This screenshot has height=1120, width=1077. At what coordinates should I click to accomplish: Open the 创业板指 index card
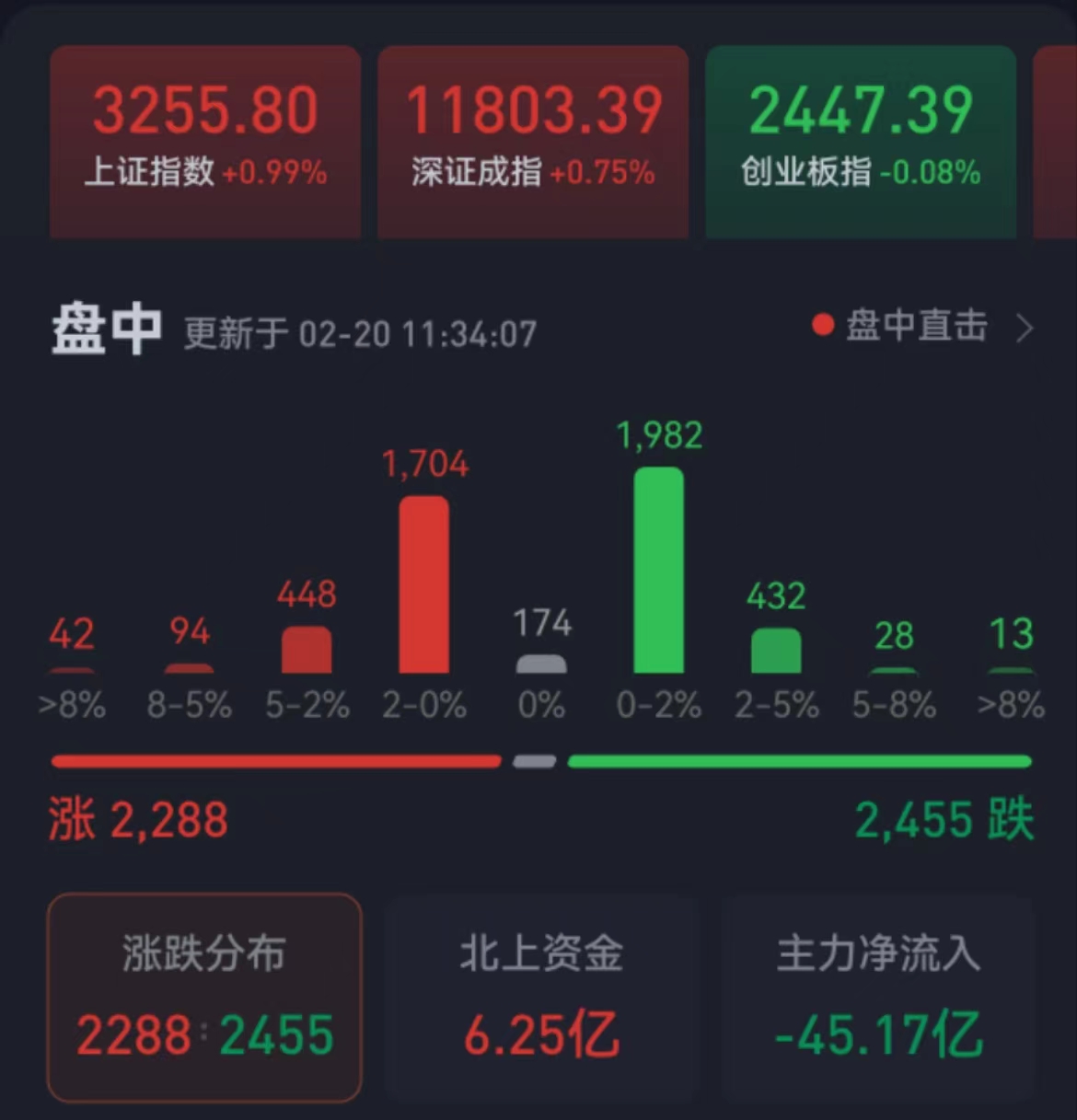pyautogui.click(x=861, y=141)
